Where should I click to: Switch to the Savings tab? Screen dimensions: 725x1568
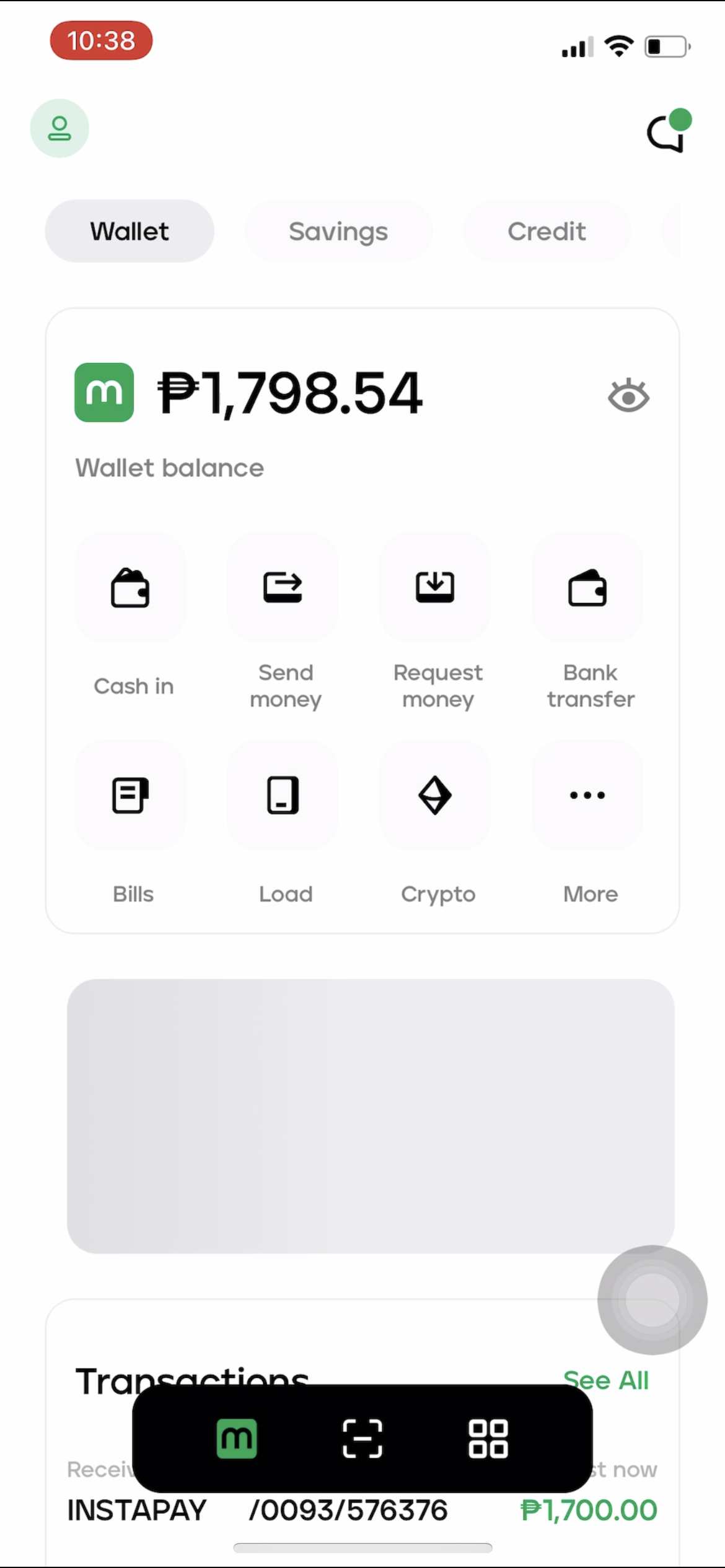[x=338, y=231]
